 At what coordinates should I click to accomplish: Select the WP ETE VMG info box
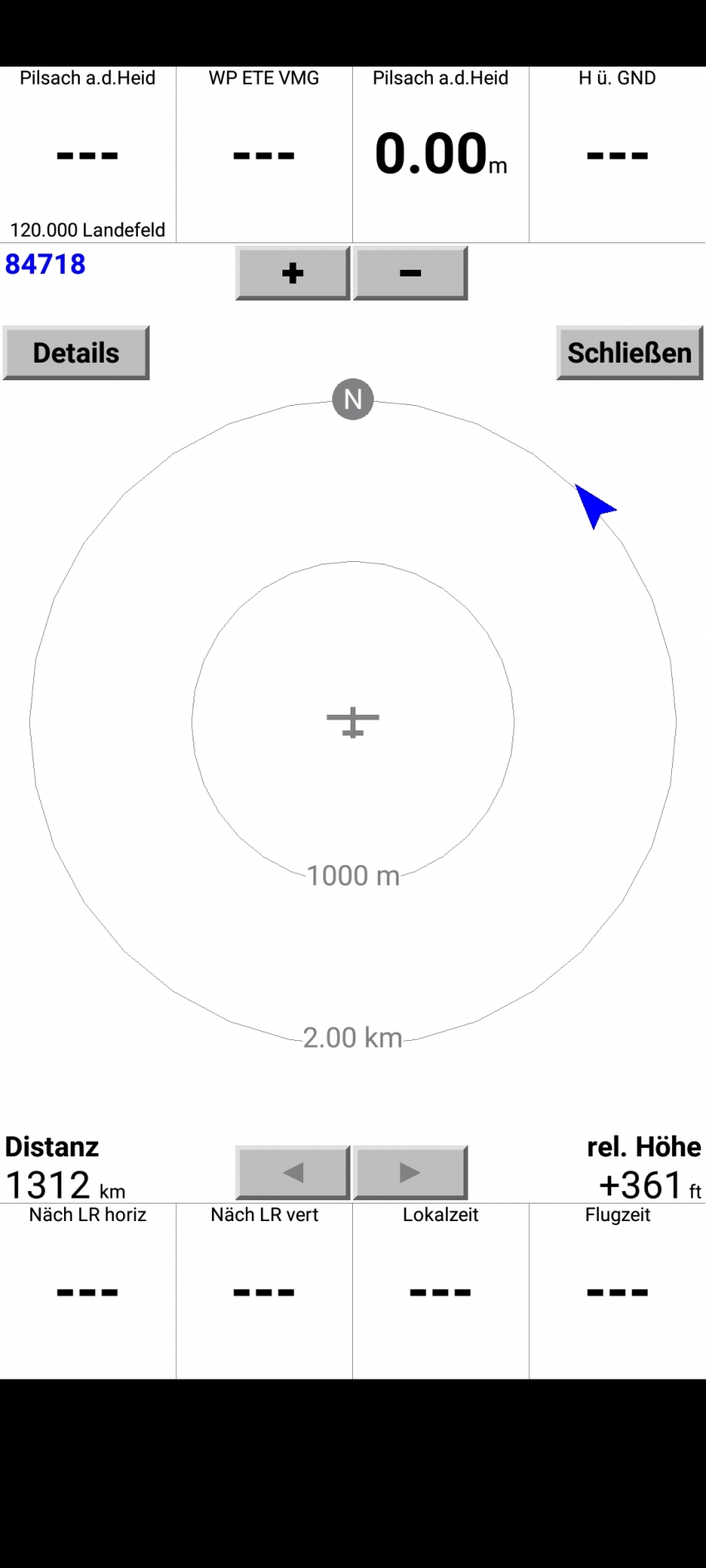[264, 154]
